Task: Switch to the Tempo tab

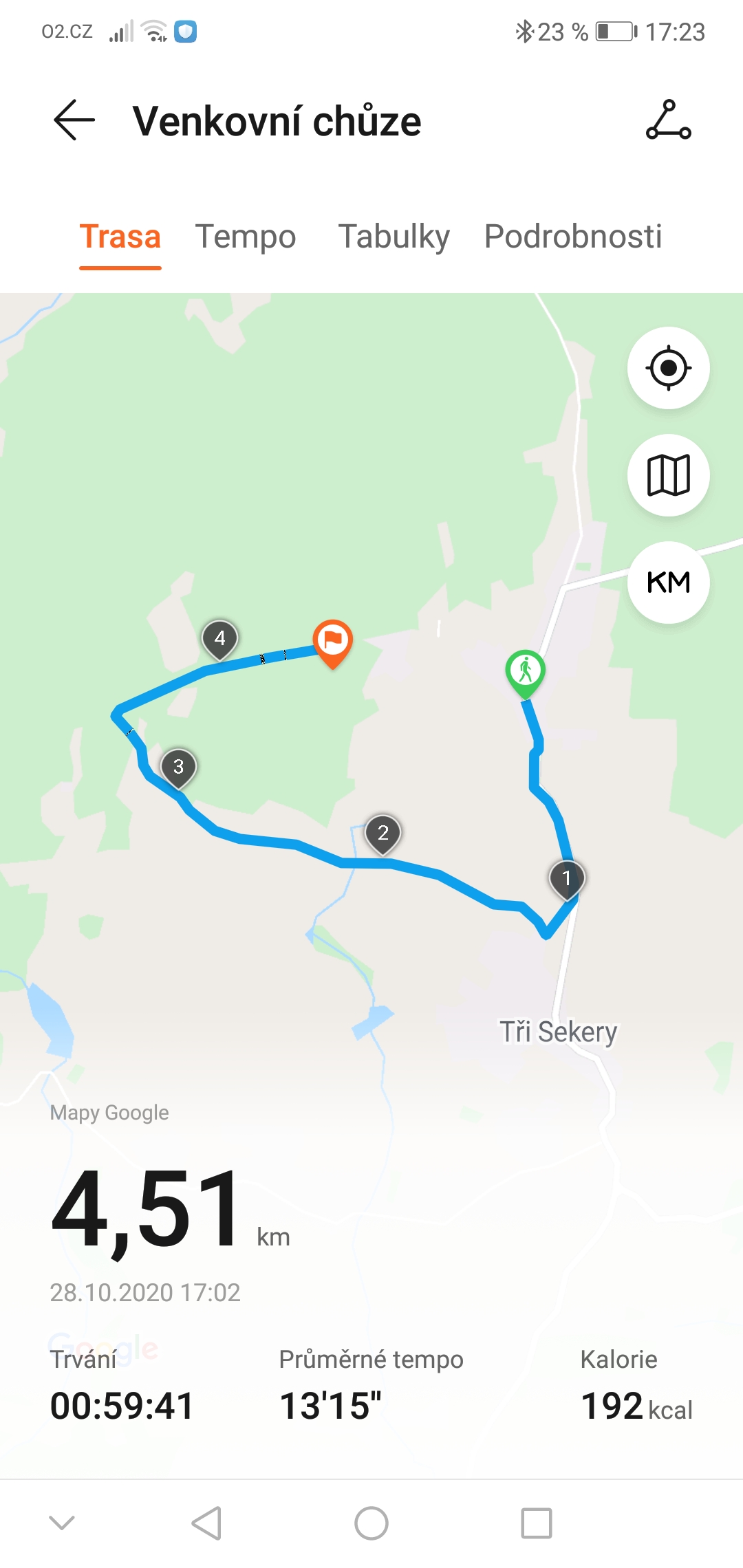Action: pyautogui.click(x=246, y=237)
